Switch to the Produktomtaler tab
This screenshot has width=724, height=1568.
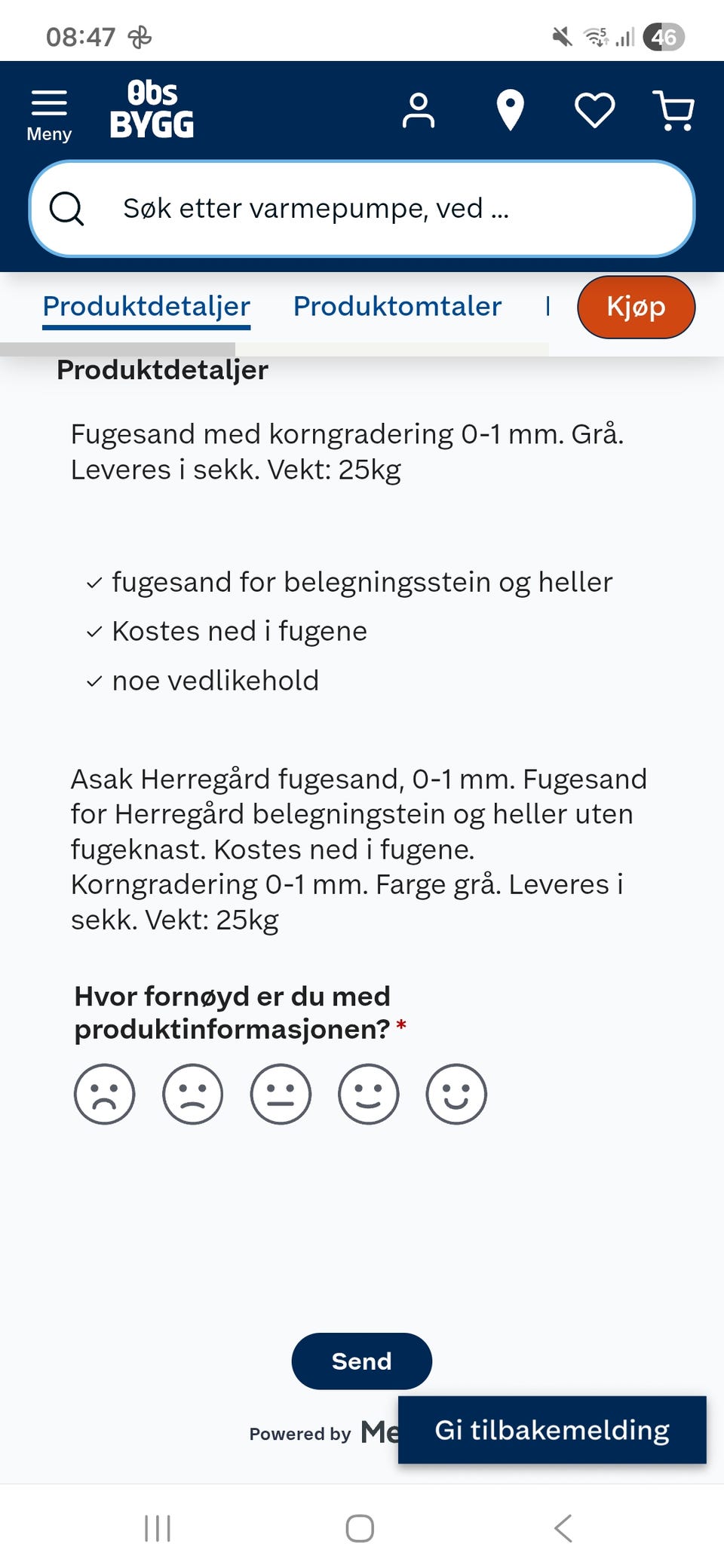click(x=397, y=307)
